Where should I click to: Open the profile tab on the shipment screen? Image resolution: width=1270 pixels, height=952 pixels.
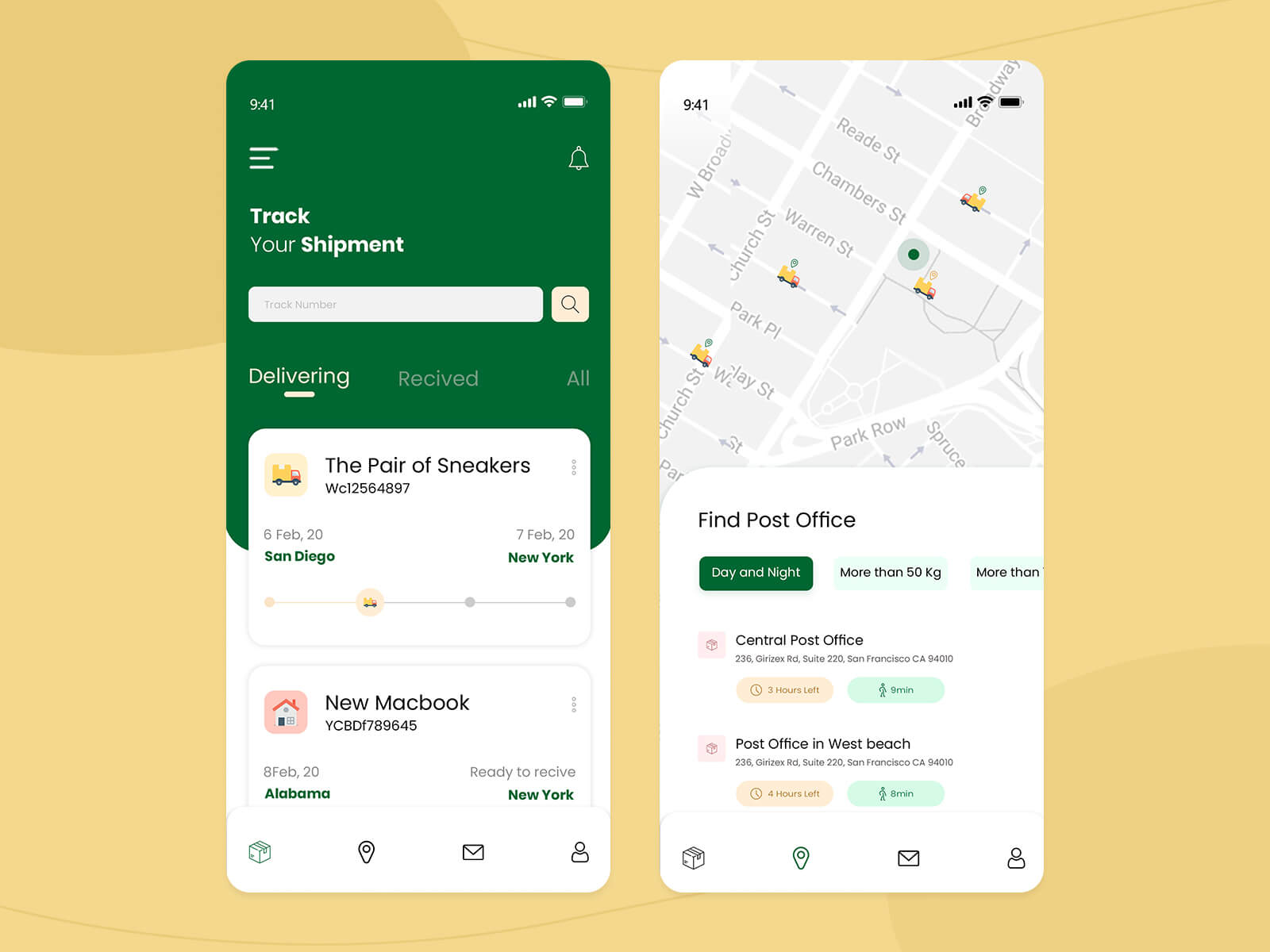(580, 852)
